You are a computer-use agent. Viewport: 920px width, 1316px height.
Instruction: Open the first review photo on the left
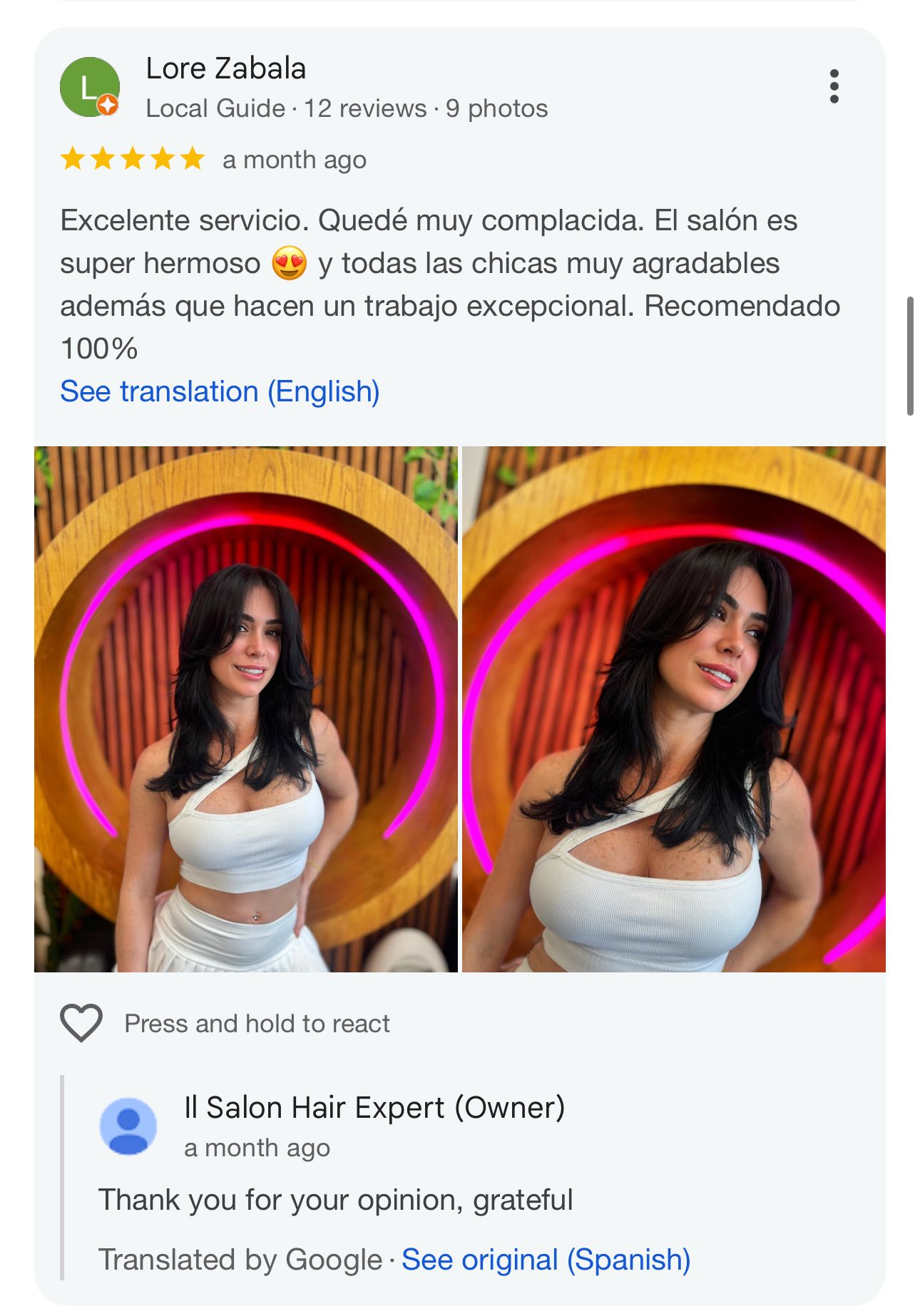point(246,709)
